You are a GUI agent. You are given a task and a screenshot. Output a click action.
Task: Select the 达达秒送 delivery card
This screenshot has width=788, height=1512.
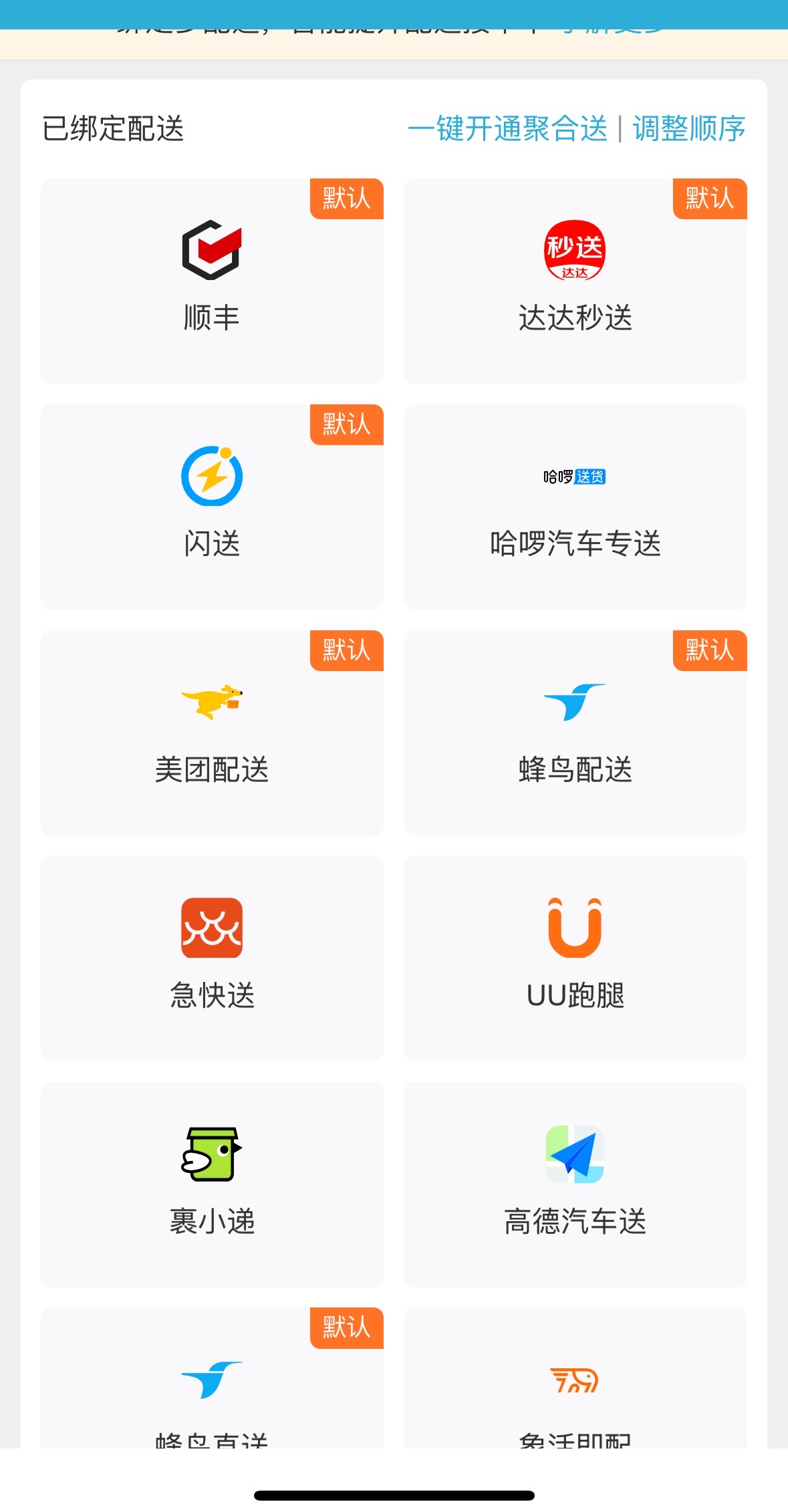pos(575,281)
